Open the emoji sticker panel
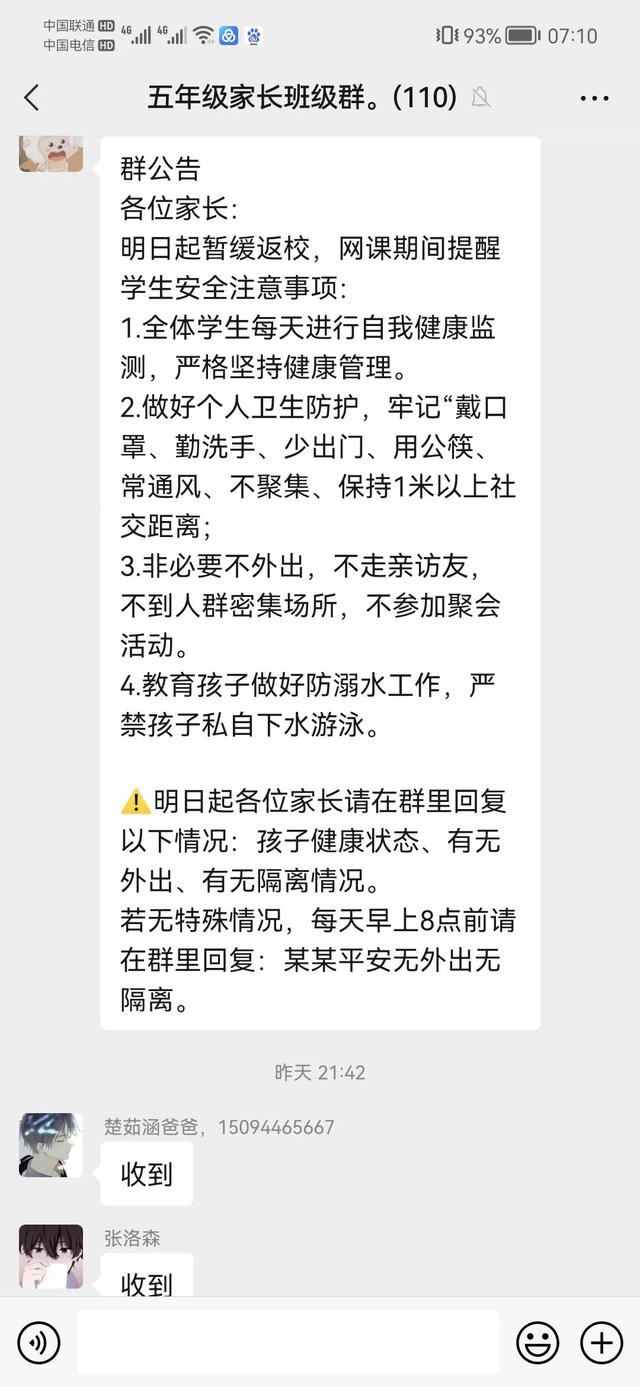This screenshot has width=640, height=1387. [x=537, y=1342]
